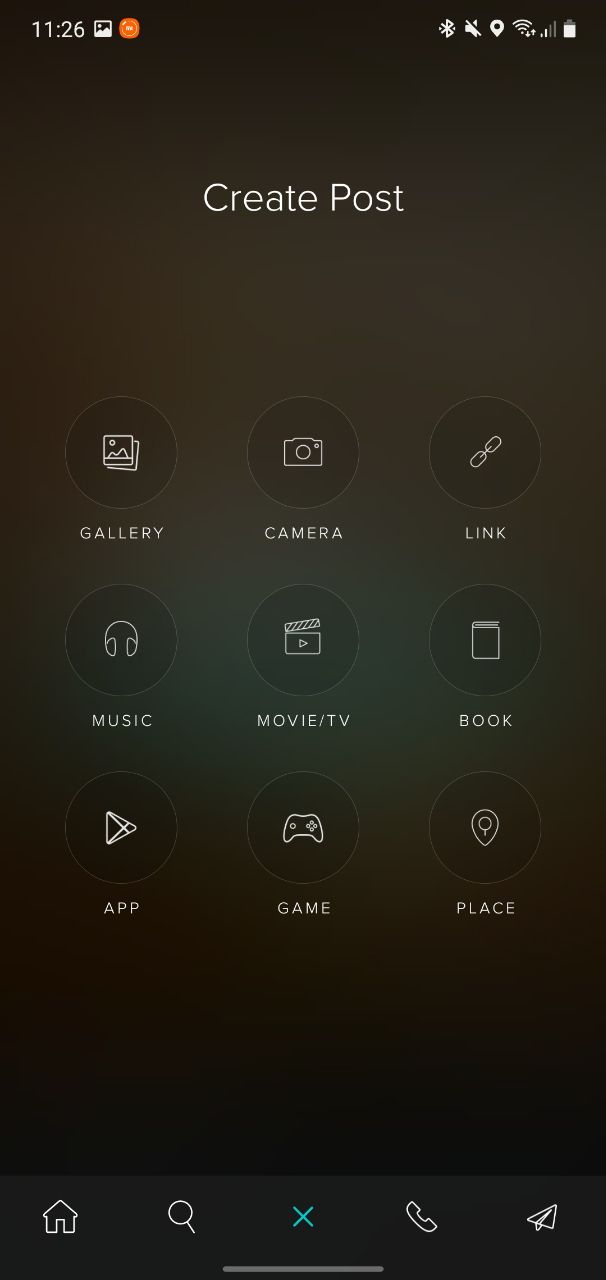The width and height of the screenshot is (606, 1280).
Task: Choose the Place post option
Action: coord(485,827)
